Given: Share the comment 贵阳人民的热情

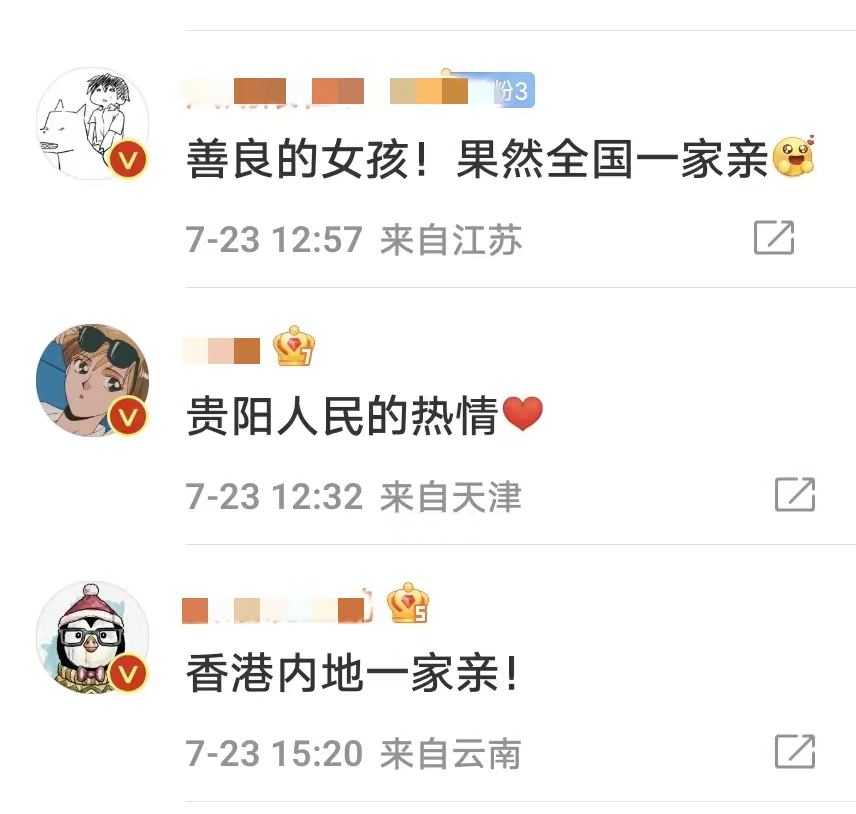Looking at the screenshot, I should [x=795, y=495].
